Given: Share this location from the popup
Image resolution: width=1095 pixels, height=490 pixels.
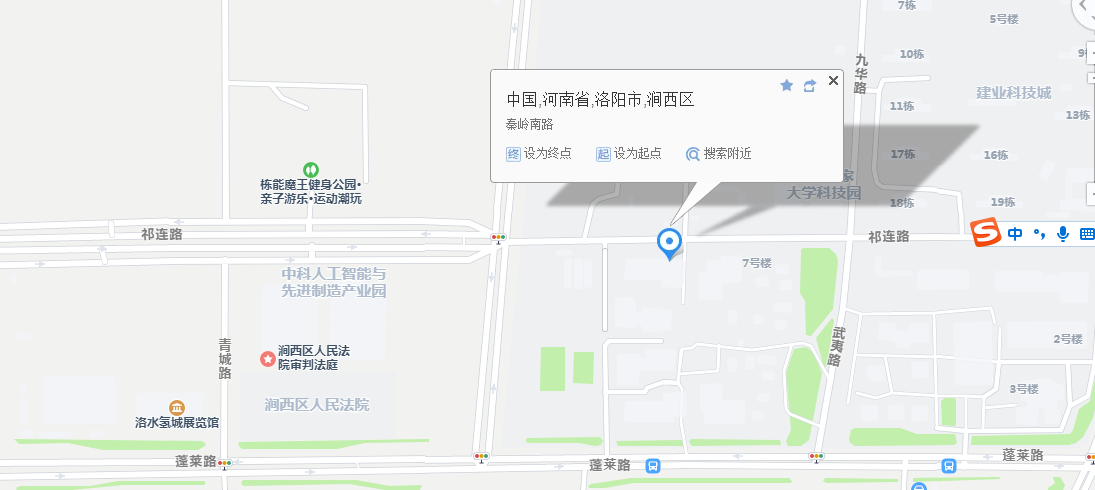Looking at the screenshot, I should [x=810, y=86].
